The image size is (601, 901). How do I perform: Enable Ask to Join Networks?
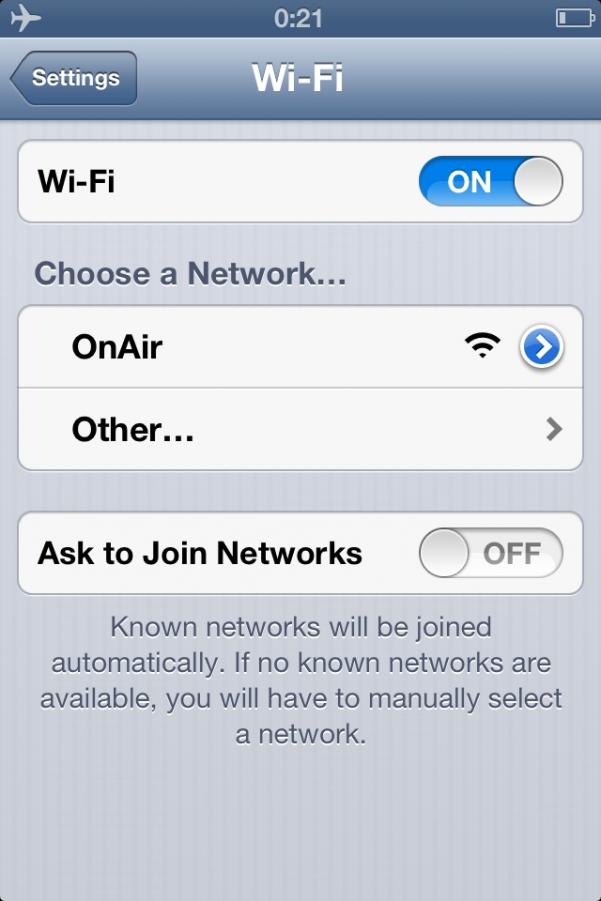490,553
